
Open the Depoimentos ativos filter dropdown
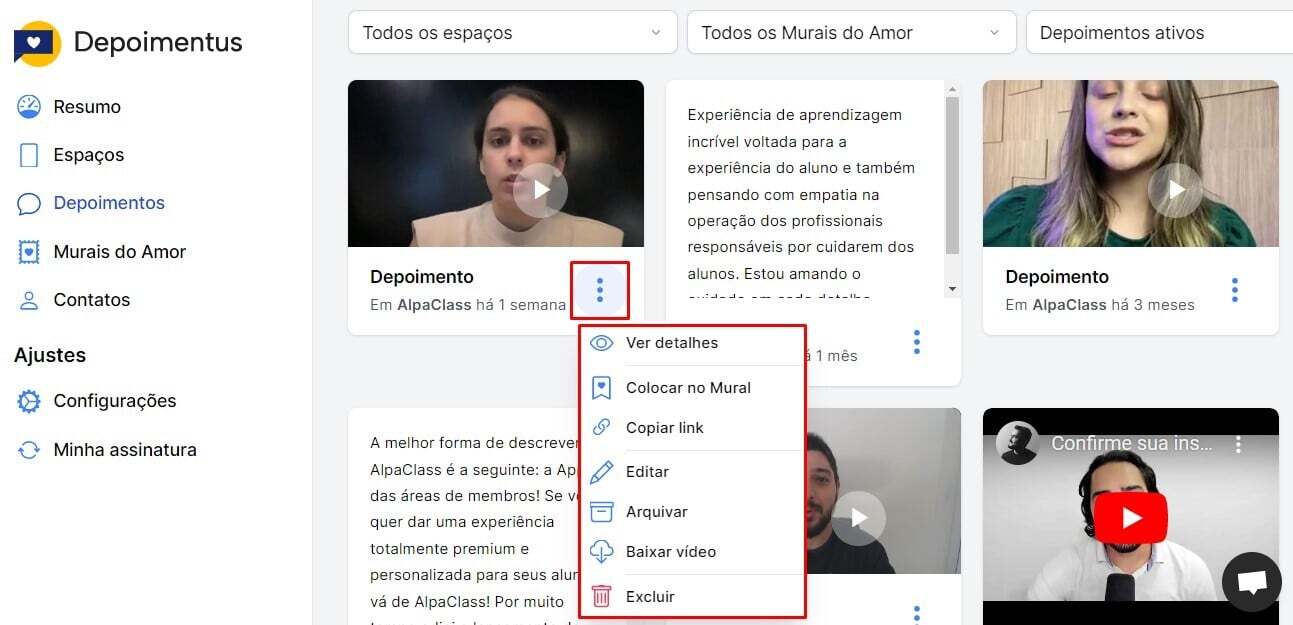coord(1160,33)
